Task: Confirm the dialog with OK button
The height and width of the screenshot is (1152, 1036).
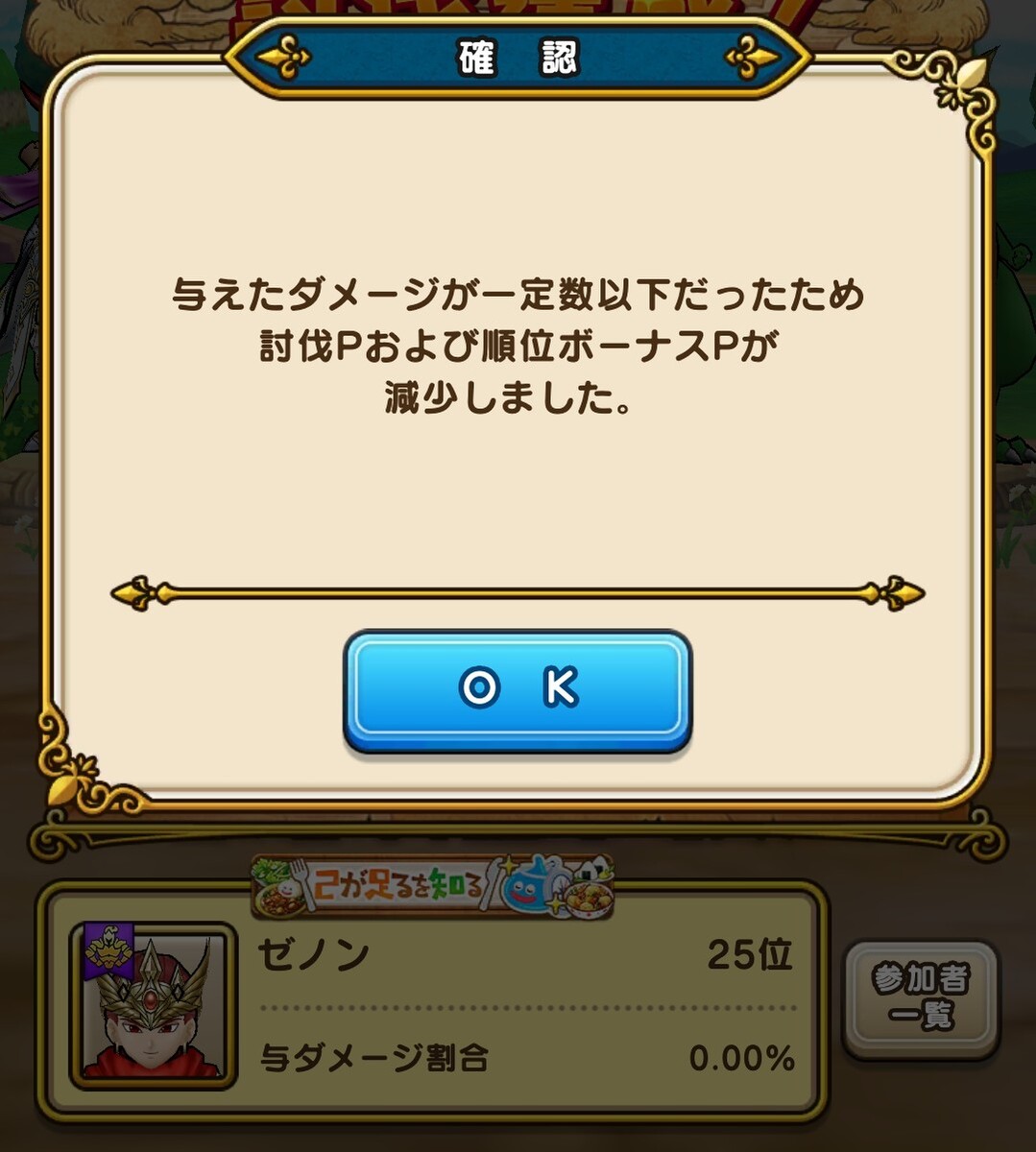Action: 518,689
